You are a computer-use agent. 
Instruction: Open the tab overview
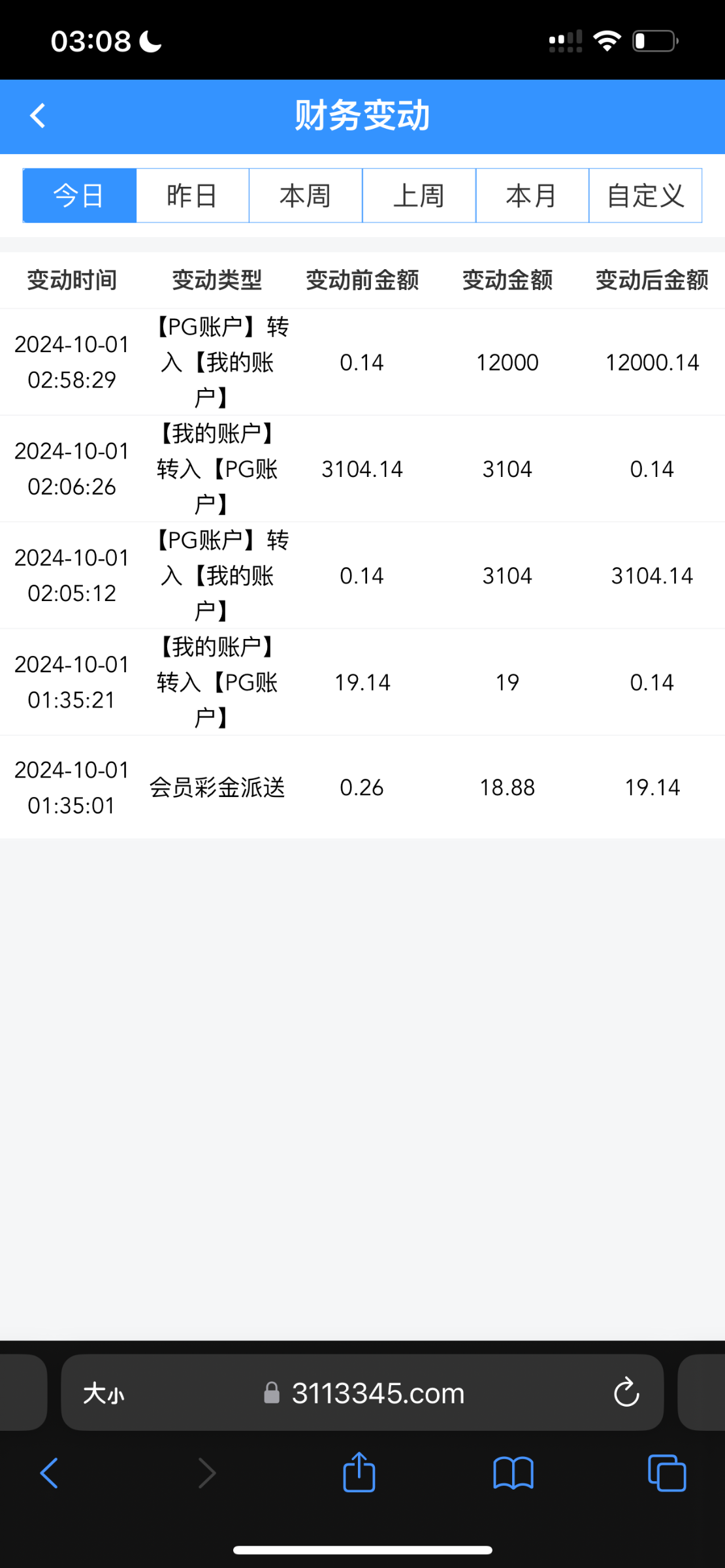667,1473
